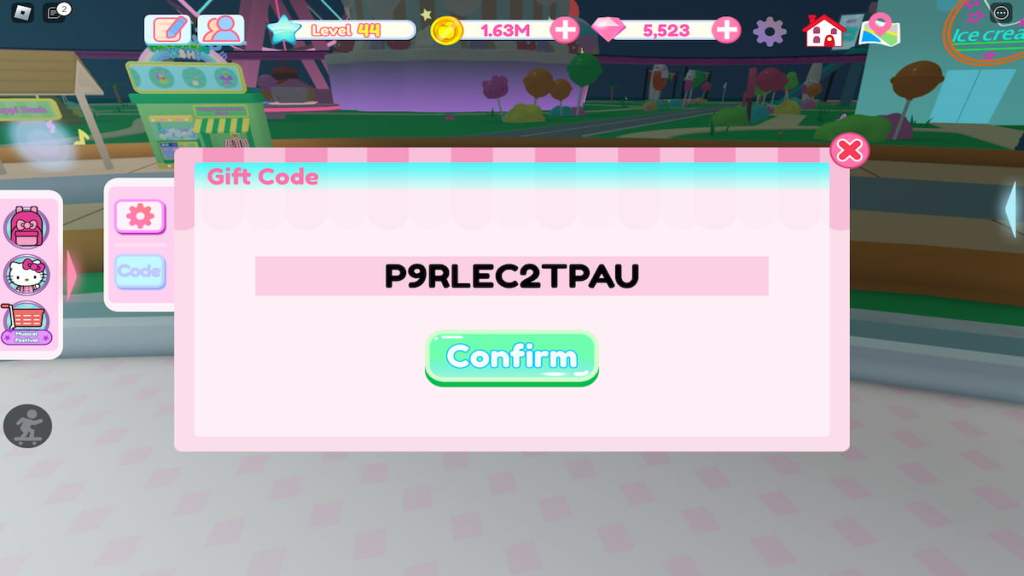Open the three-dot overflow menu
1024x576 pixels.
click(x=1000, y=13)
